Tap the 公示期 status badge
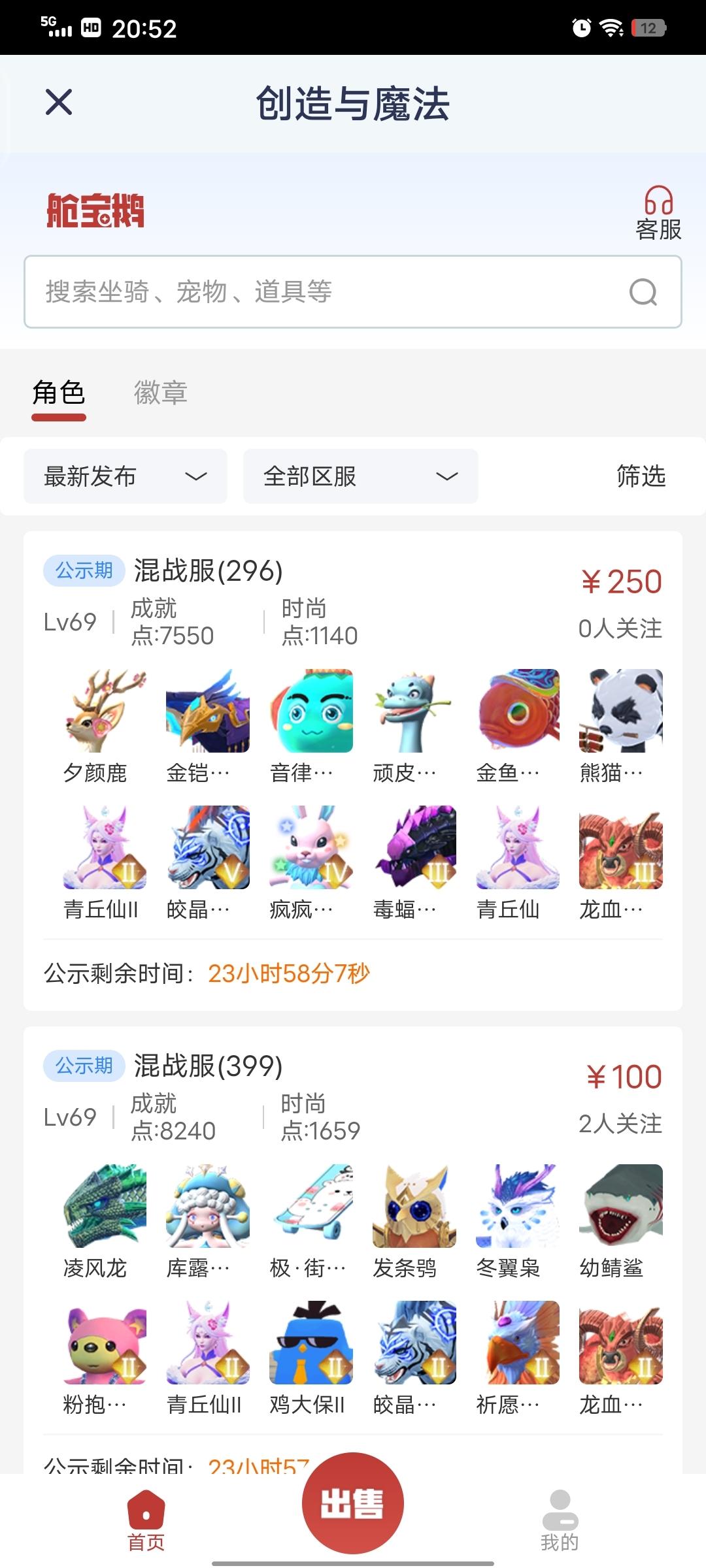Screen dimensions: 706x1568 pos(84,570)
